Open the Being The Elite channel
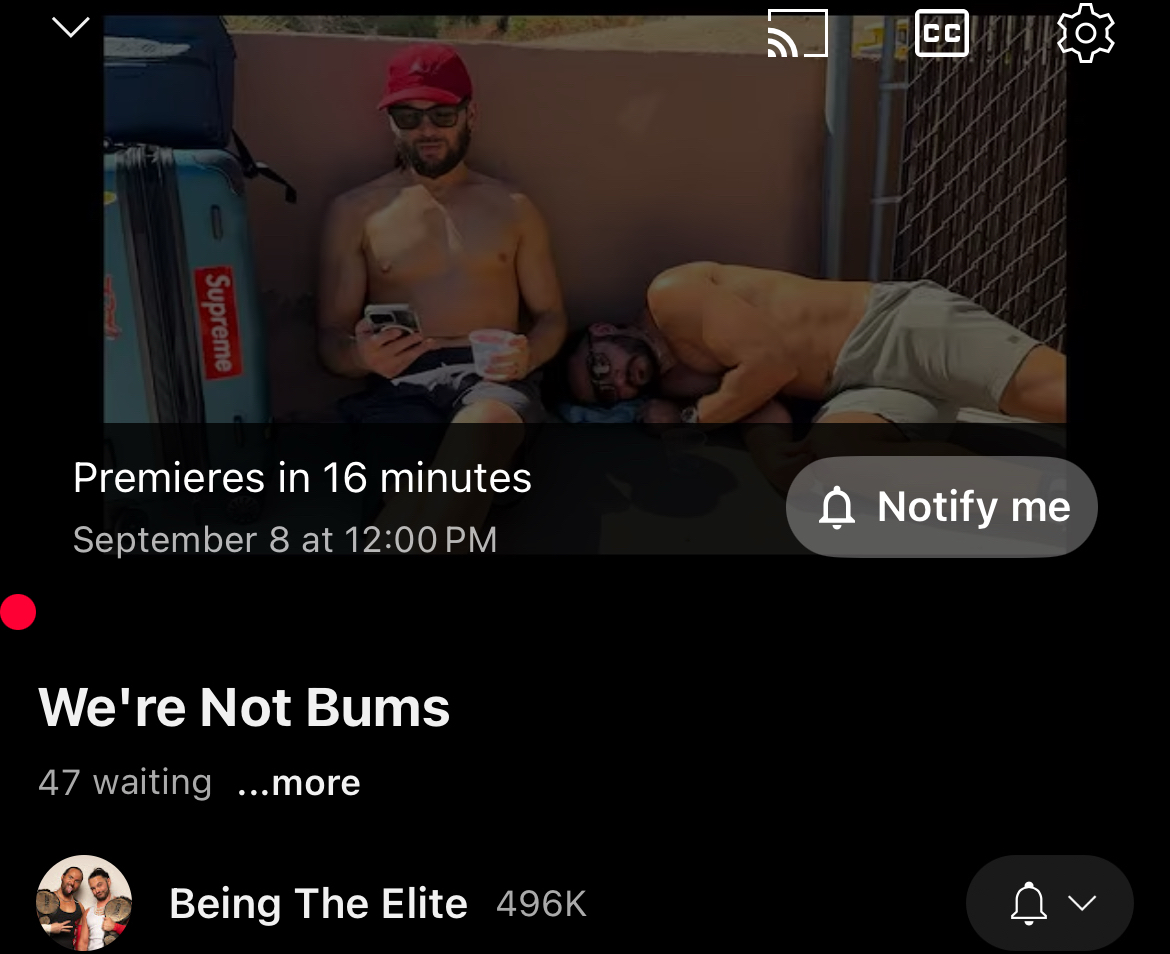Viewport: 1170px width, 954px height. [317, 903]
